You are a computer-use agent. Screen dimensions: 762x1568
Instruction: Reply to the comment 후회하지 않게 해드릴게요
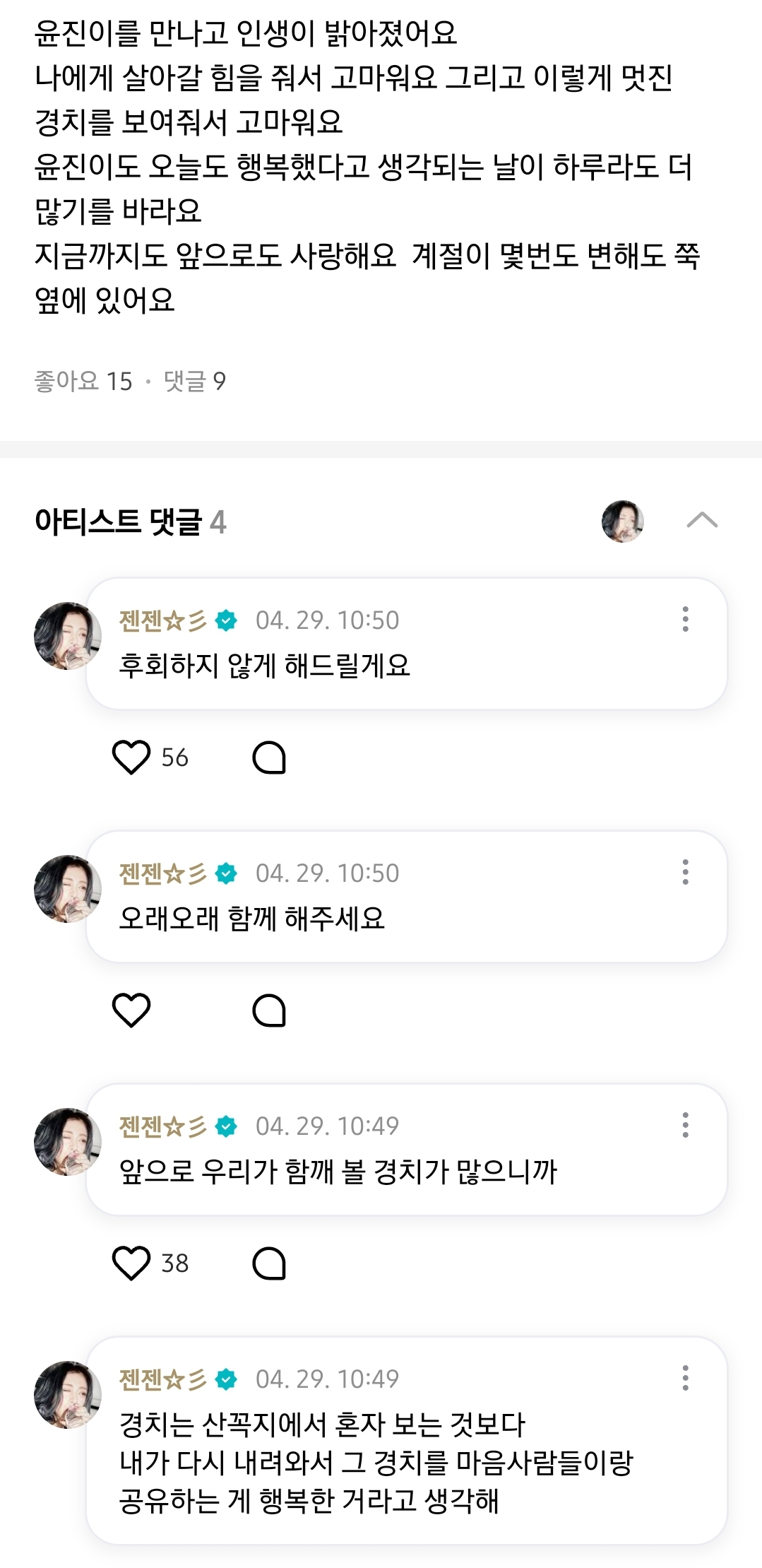tap(269, 758)
